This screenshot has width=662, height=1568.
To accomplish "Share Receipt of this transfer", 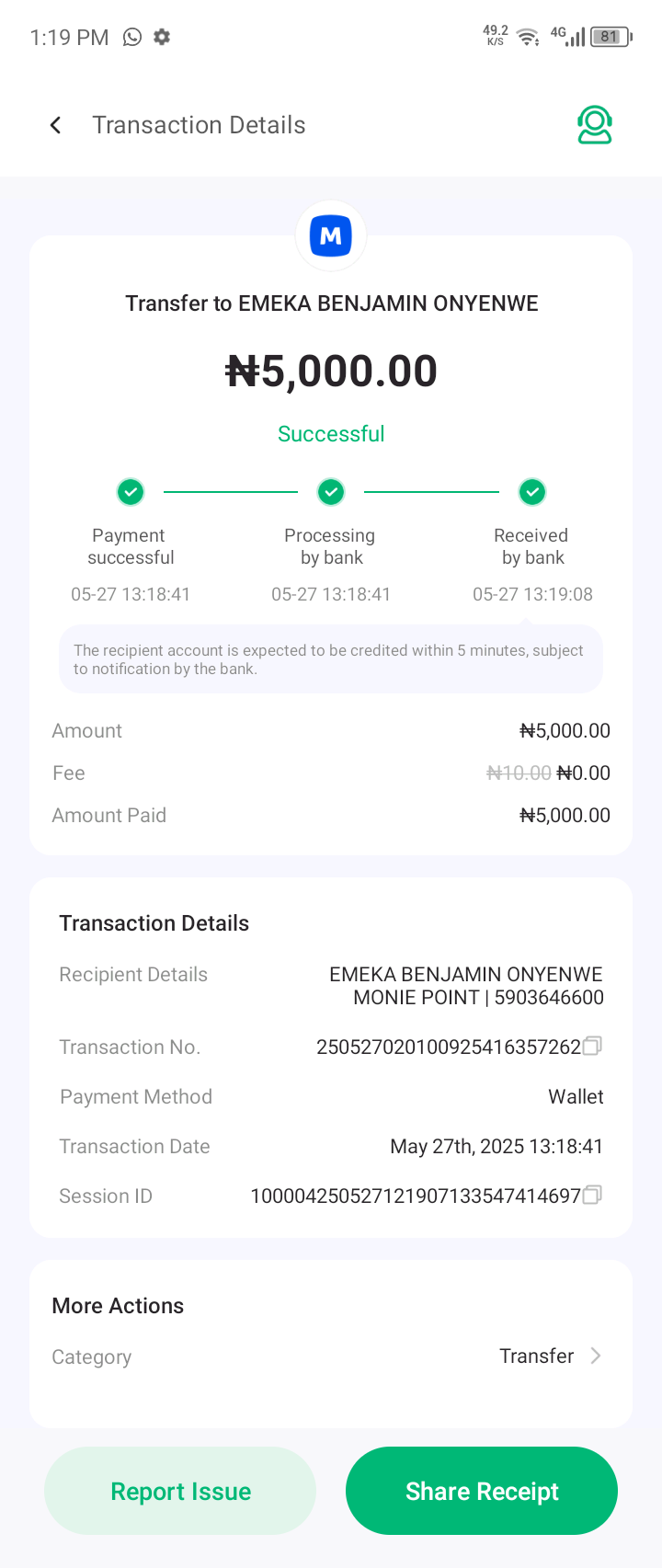I will (482, 1491).
